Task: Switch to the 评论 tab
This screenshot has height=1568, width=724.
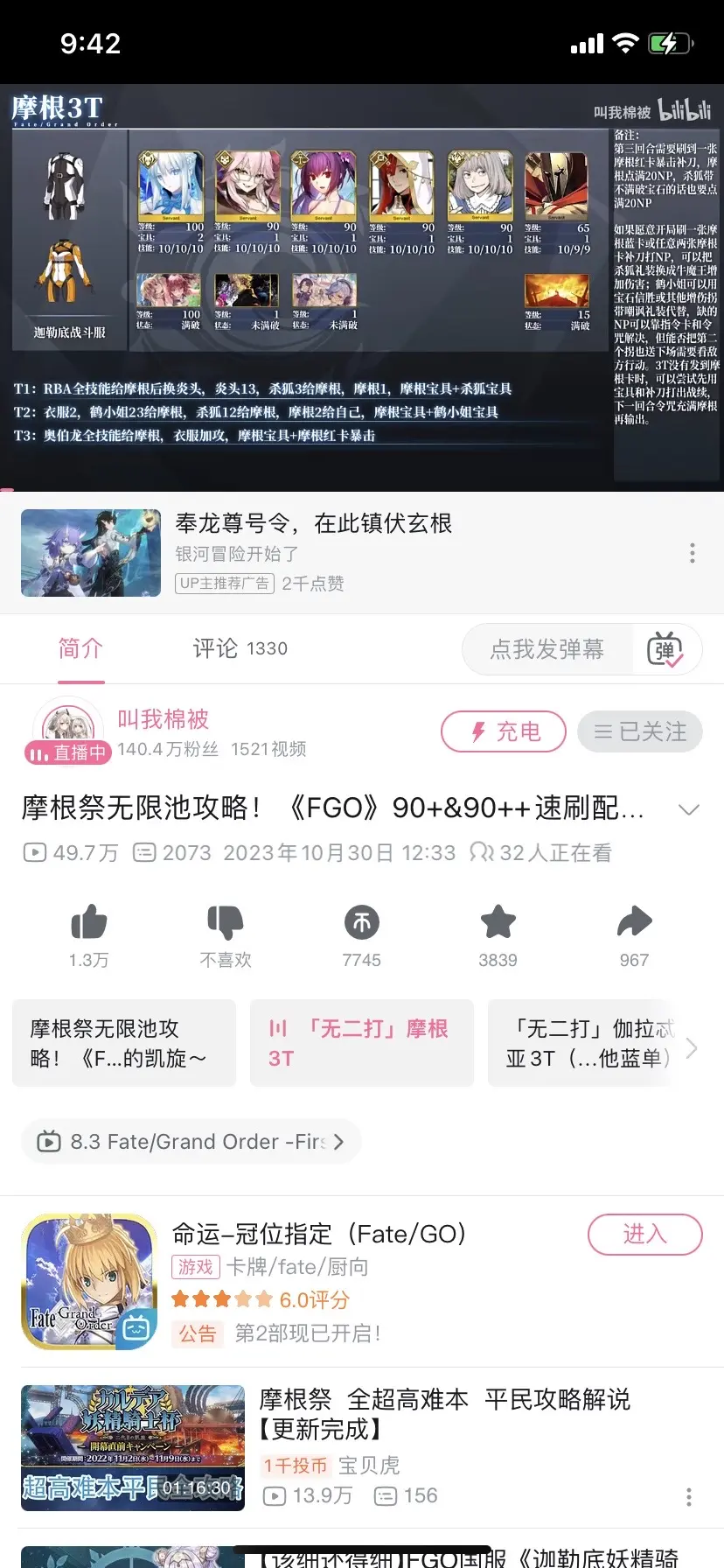Action: (240, 648)
